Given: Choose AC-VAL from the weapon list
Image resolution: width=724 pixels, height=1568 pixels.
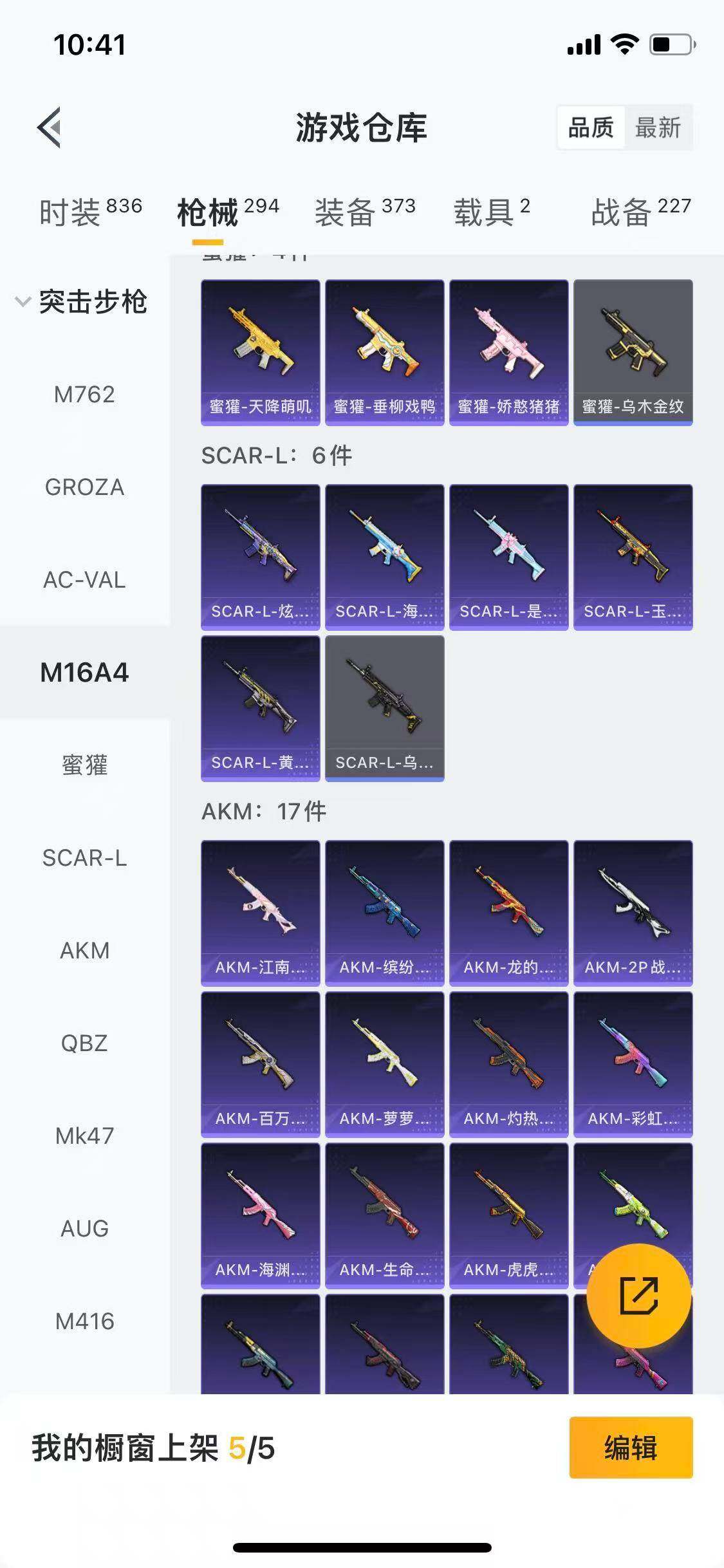Looking at the screenshot, I should pos(84,580).
